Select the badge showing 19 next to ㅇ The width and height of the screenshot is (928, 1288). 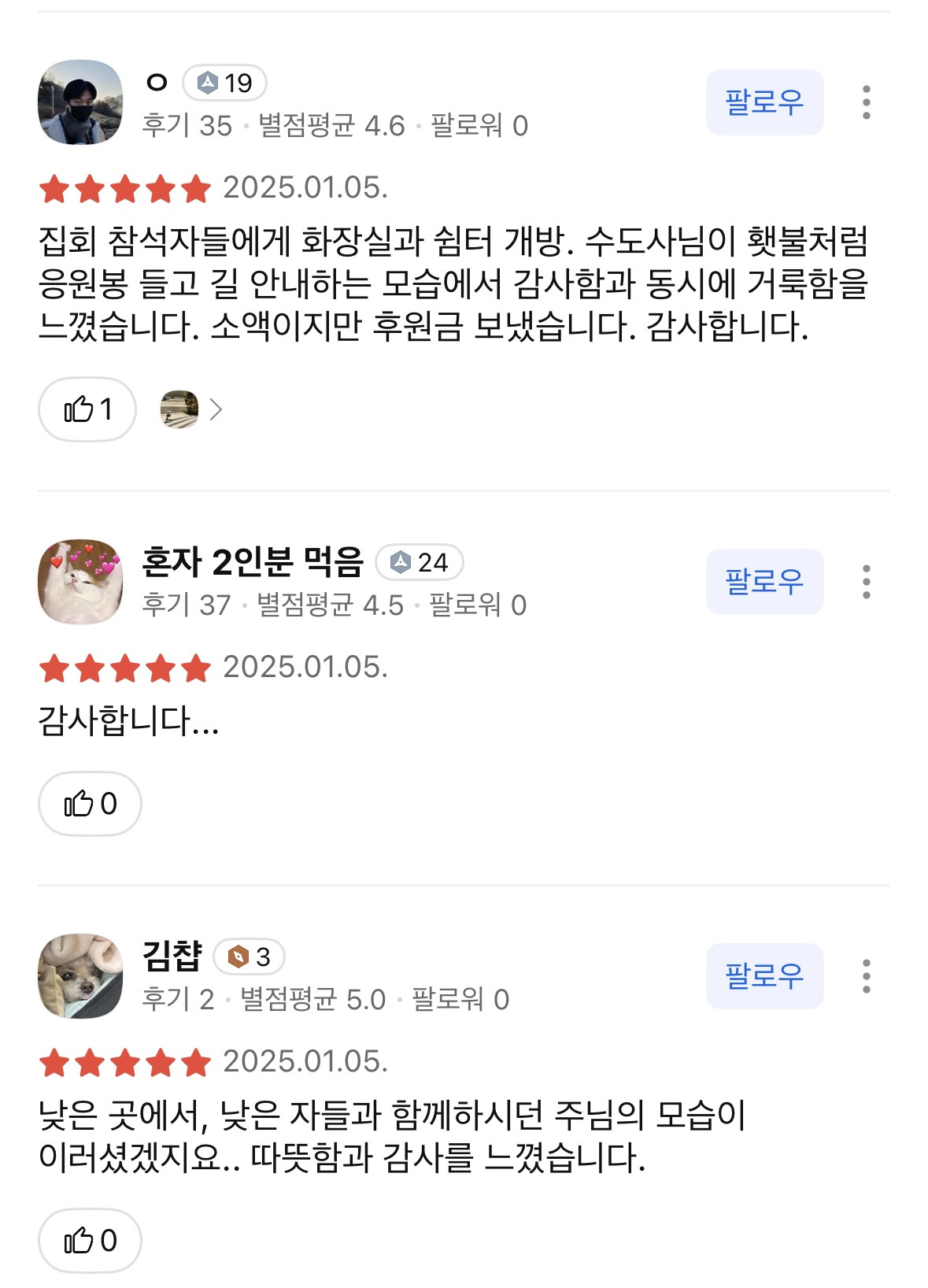(x=226, y=81)
